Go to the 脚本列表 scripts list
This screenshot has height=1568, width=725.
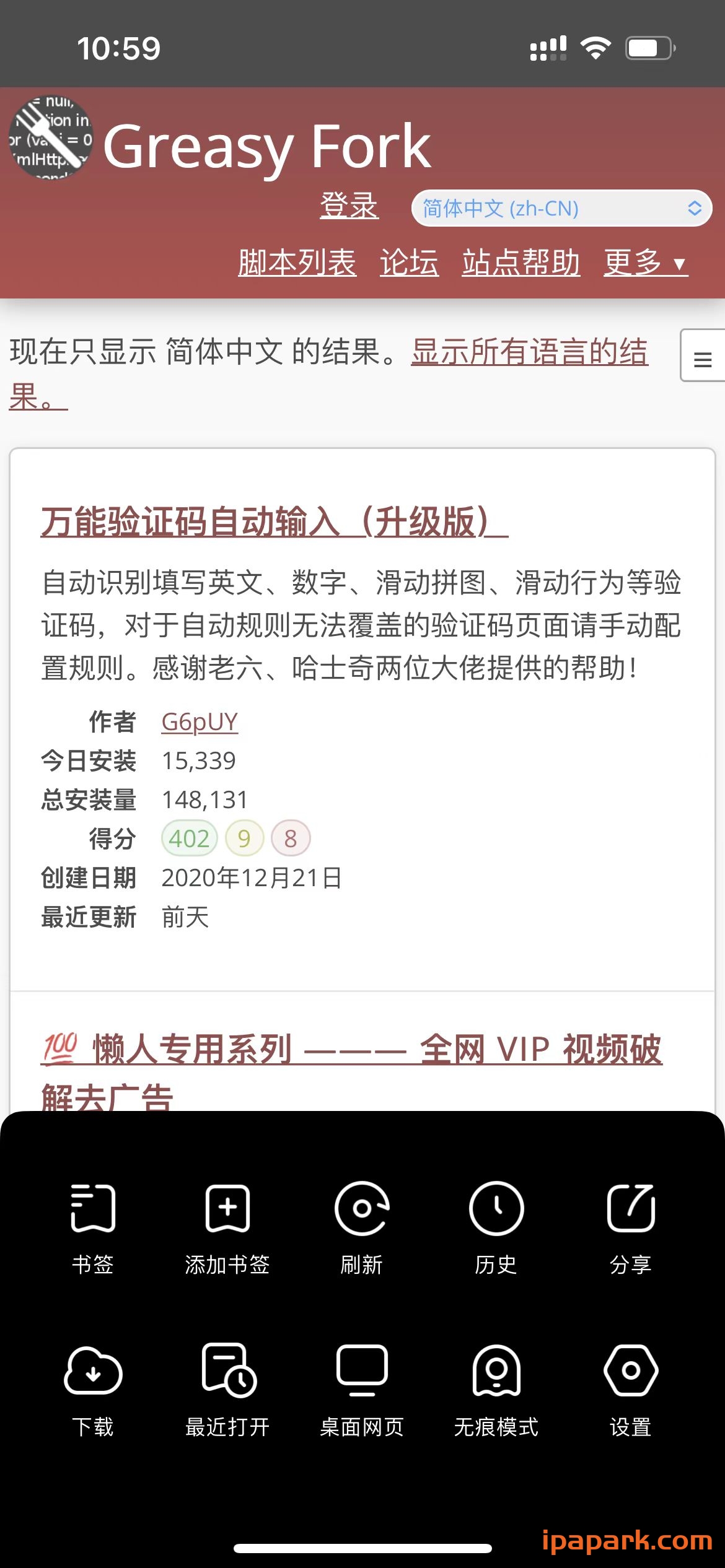(x=297, y=262)
